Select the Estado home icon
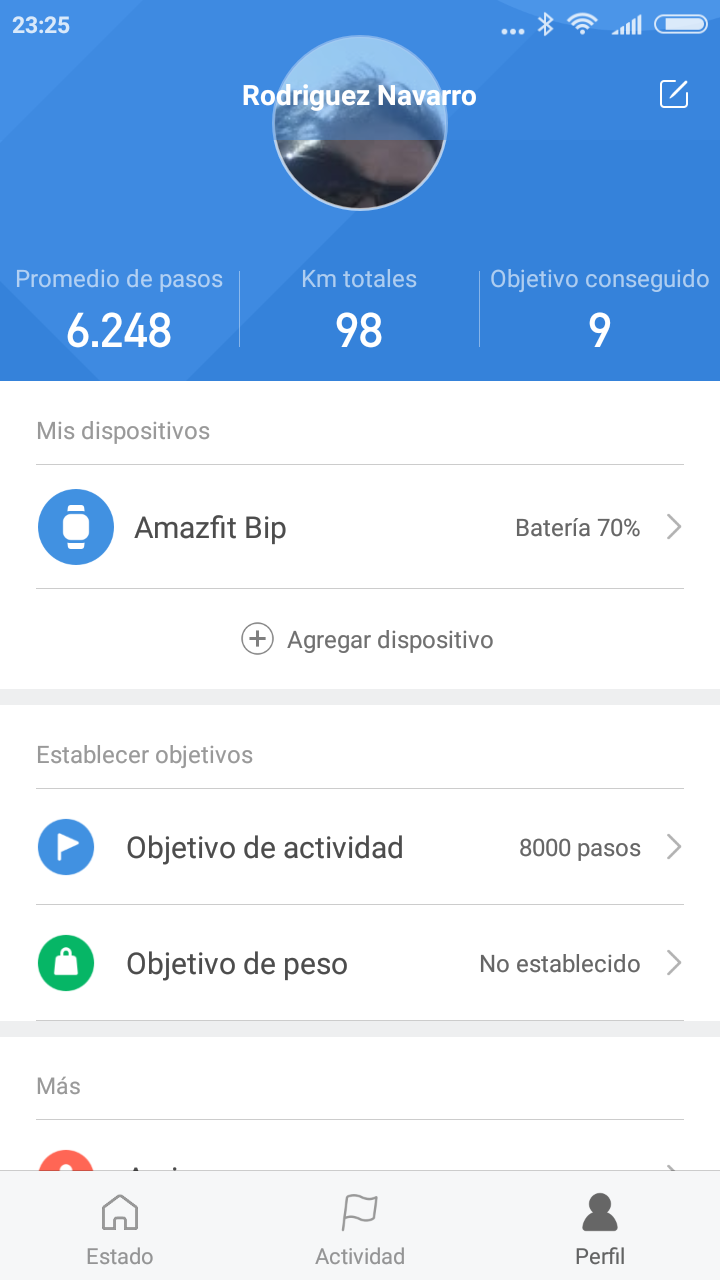 click(119, 1211)
